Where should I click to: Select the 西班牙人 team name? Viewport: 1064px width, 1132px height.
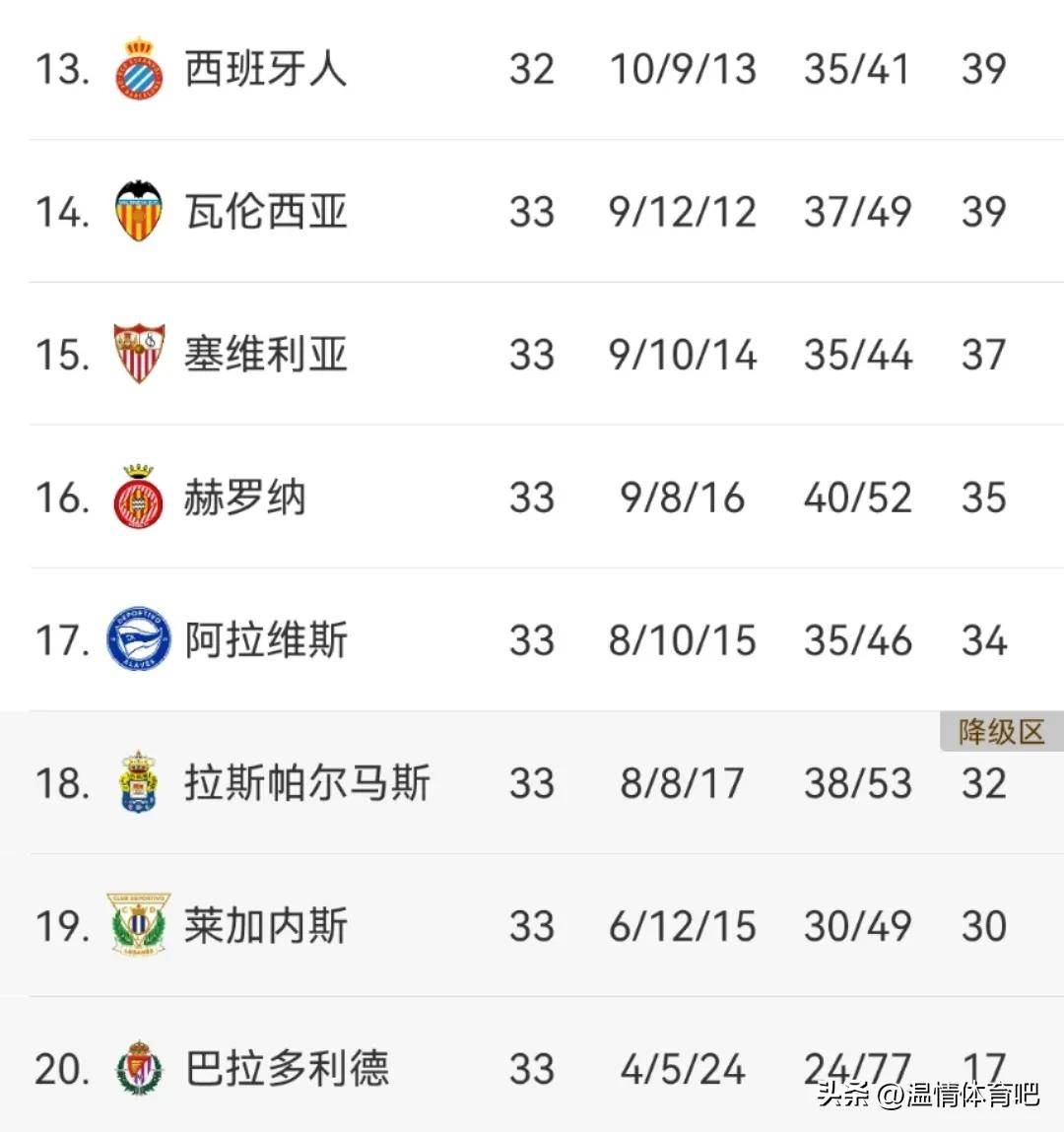click(x=265, y=67)
